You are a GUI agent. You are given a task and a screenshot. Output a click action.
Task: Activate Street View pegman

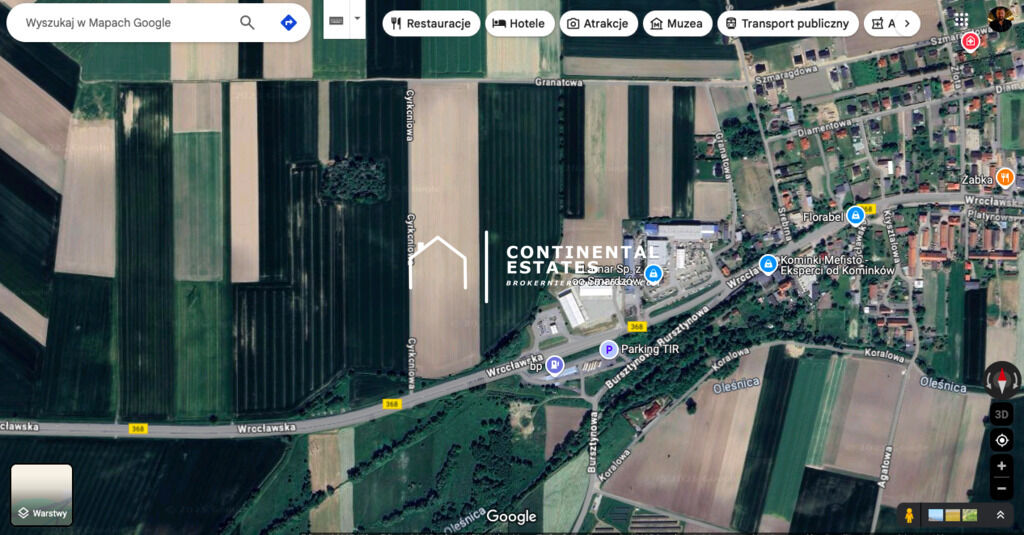coord(909,515)
